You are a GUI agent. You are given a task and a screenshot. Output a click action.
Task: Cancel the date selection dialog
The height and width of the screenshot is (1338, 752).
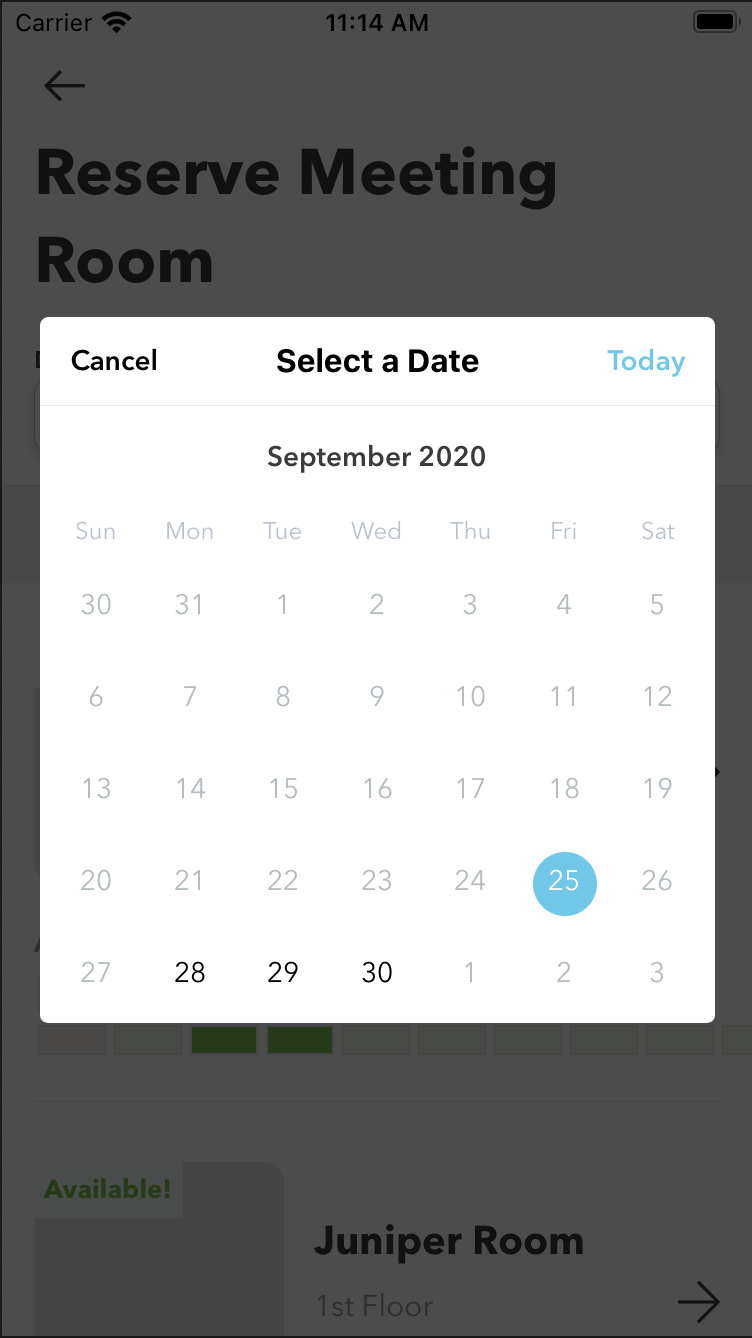(114, 361)
